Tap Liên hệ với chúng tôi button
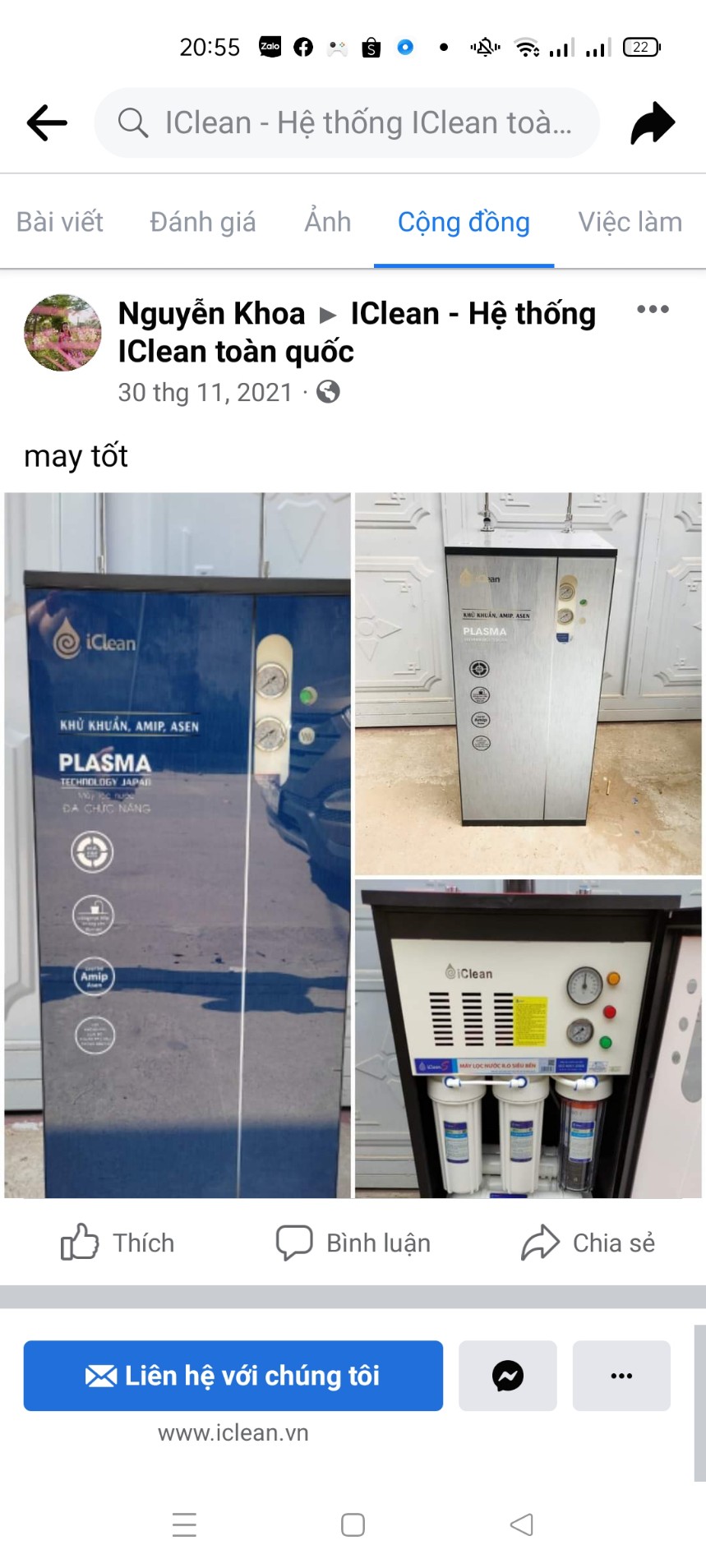The image size is (706, 1568). pyautogui.click(x=233, y=1376)
